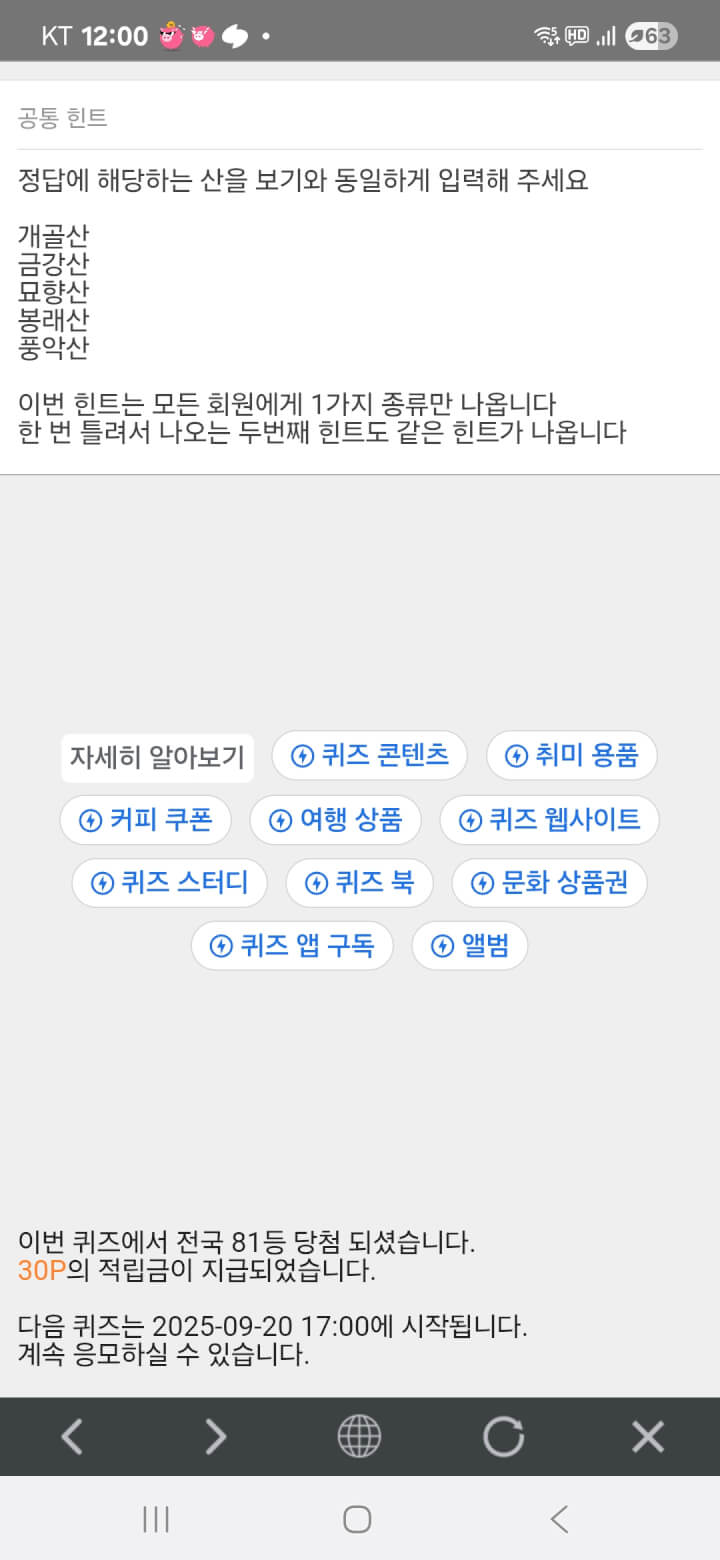Open the 퀴즈 북 chip
The image size is (720, 1560).
click(360, 883)
